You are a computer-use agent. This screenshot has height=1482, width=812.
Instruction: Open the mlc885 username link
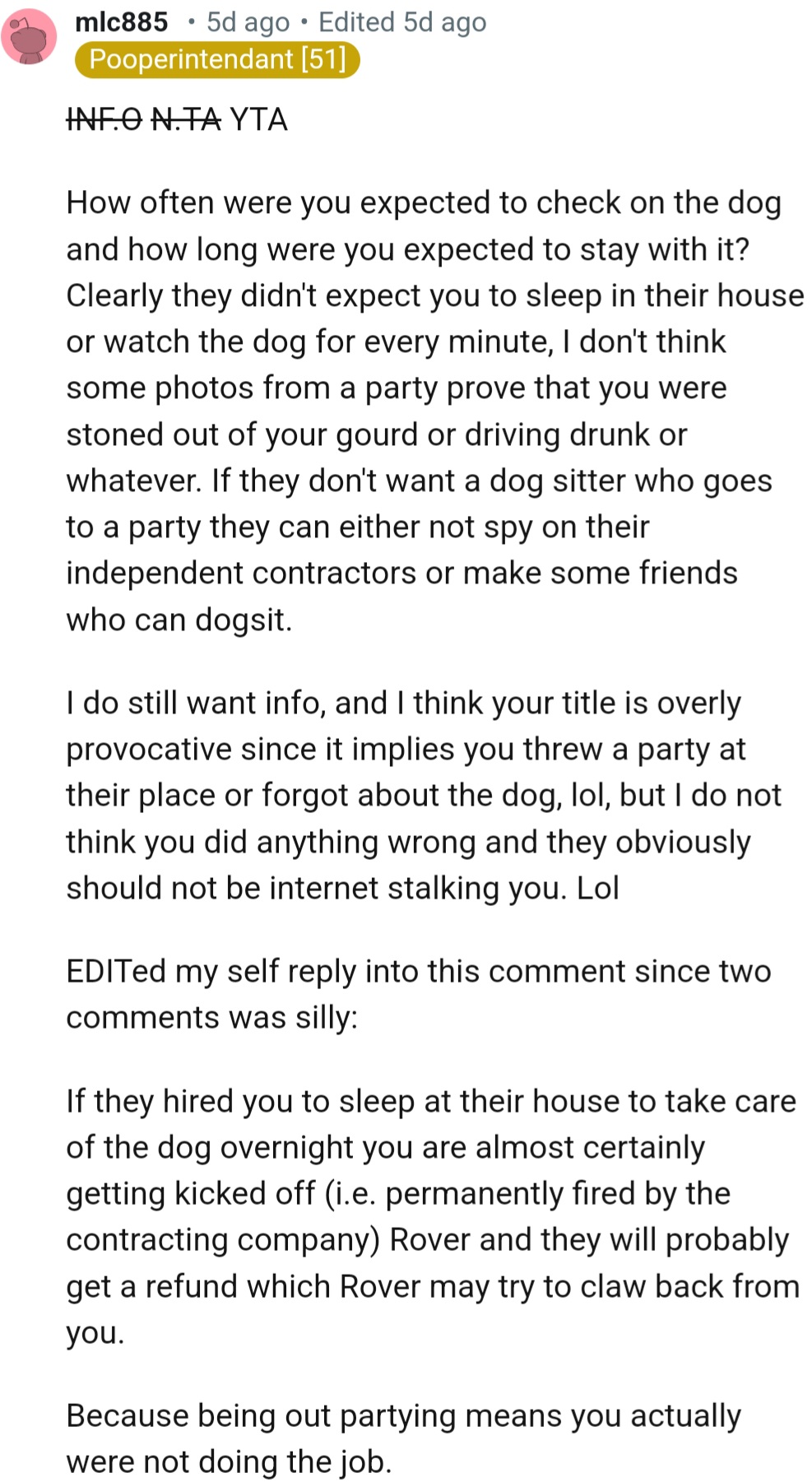tap(121, 21)
